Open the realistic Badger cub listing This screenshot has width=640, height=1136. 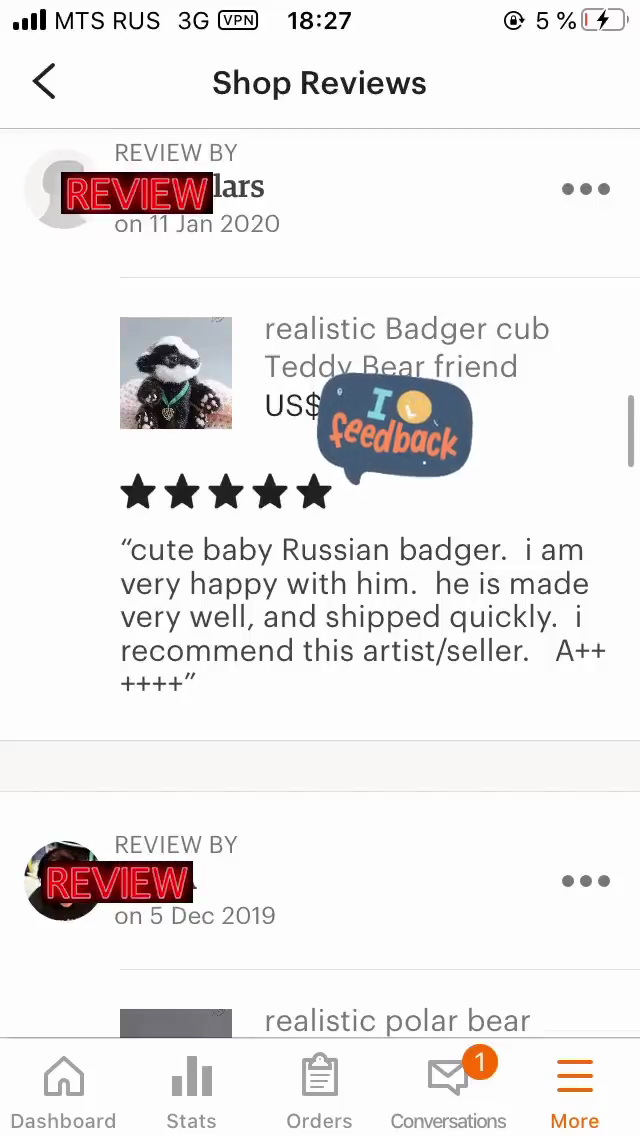click(406, 346)
